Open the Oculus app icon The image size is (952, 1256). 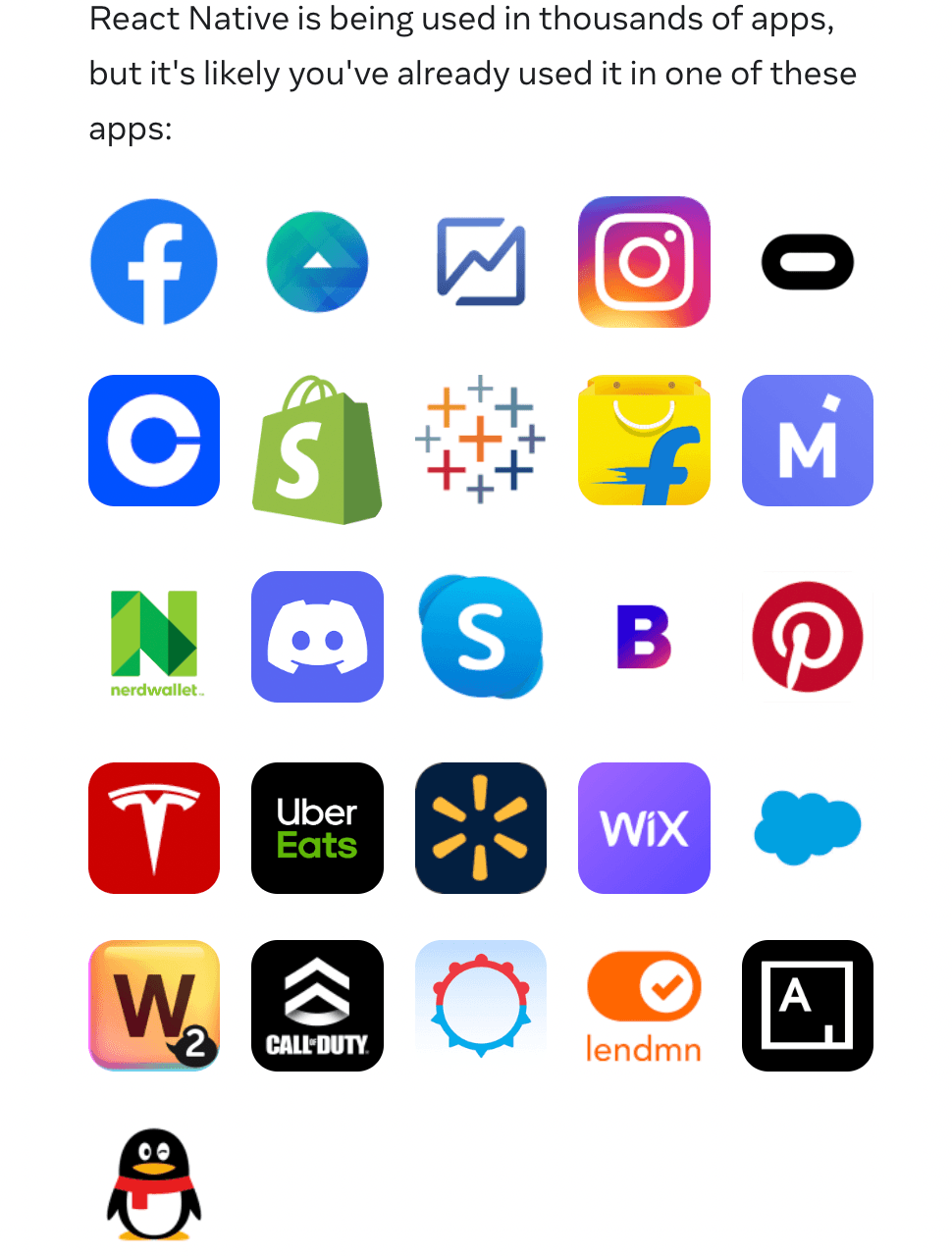click(808, 262)
